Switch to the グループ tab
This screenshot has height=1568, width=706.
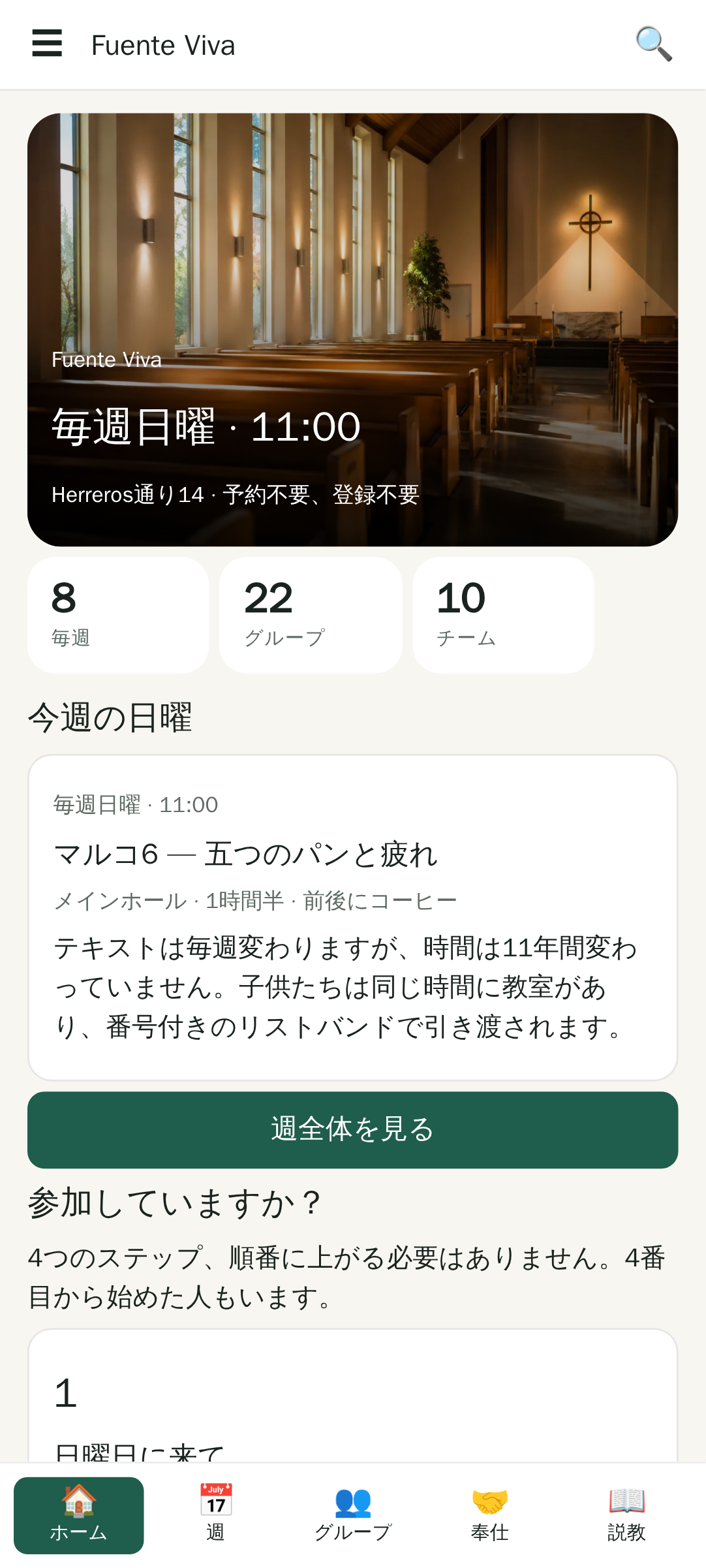click(x=353, y=1515)
